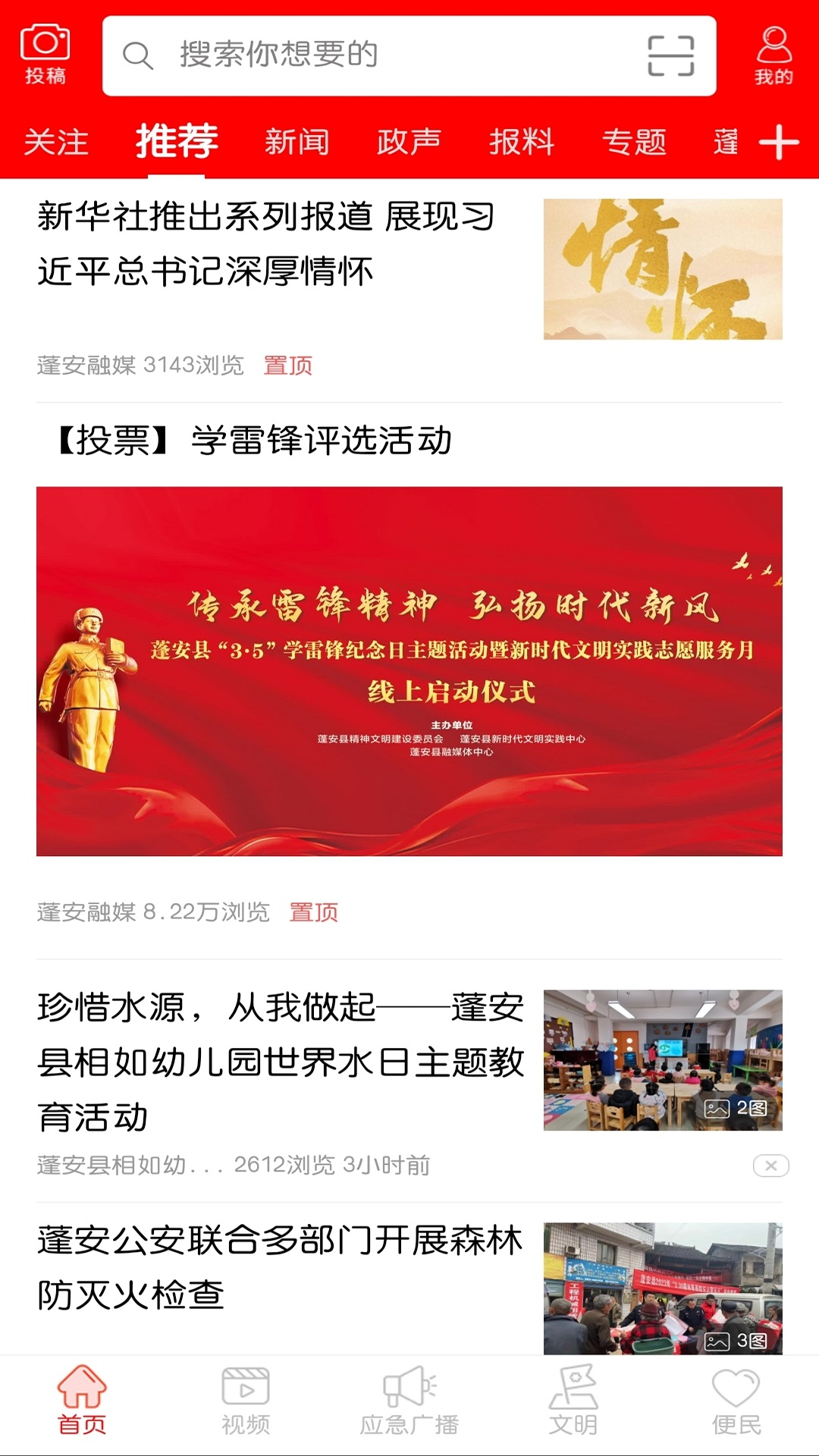
Task: Open the 新华社推出系列报道 article
Action: click(265, 244)
